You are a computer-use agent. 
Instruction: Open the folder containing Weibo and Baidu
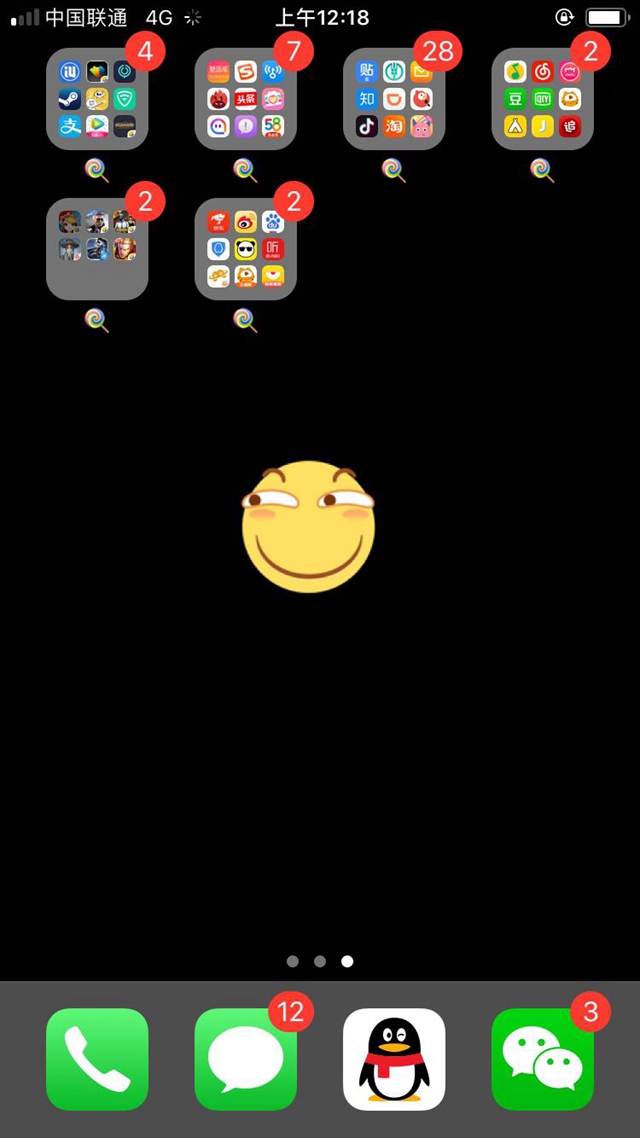[245, 249]
